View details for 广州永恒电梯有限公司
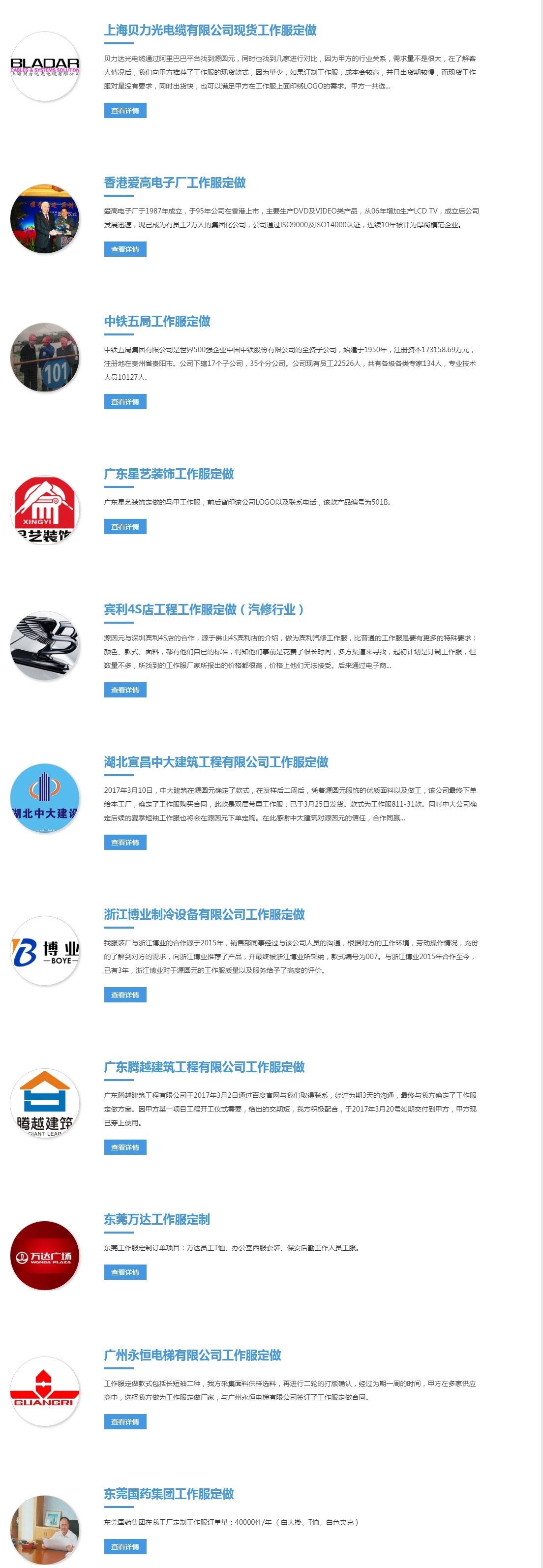The height and width of the screenshot is (1568, 543). (x=125, y=1422)
